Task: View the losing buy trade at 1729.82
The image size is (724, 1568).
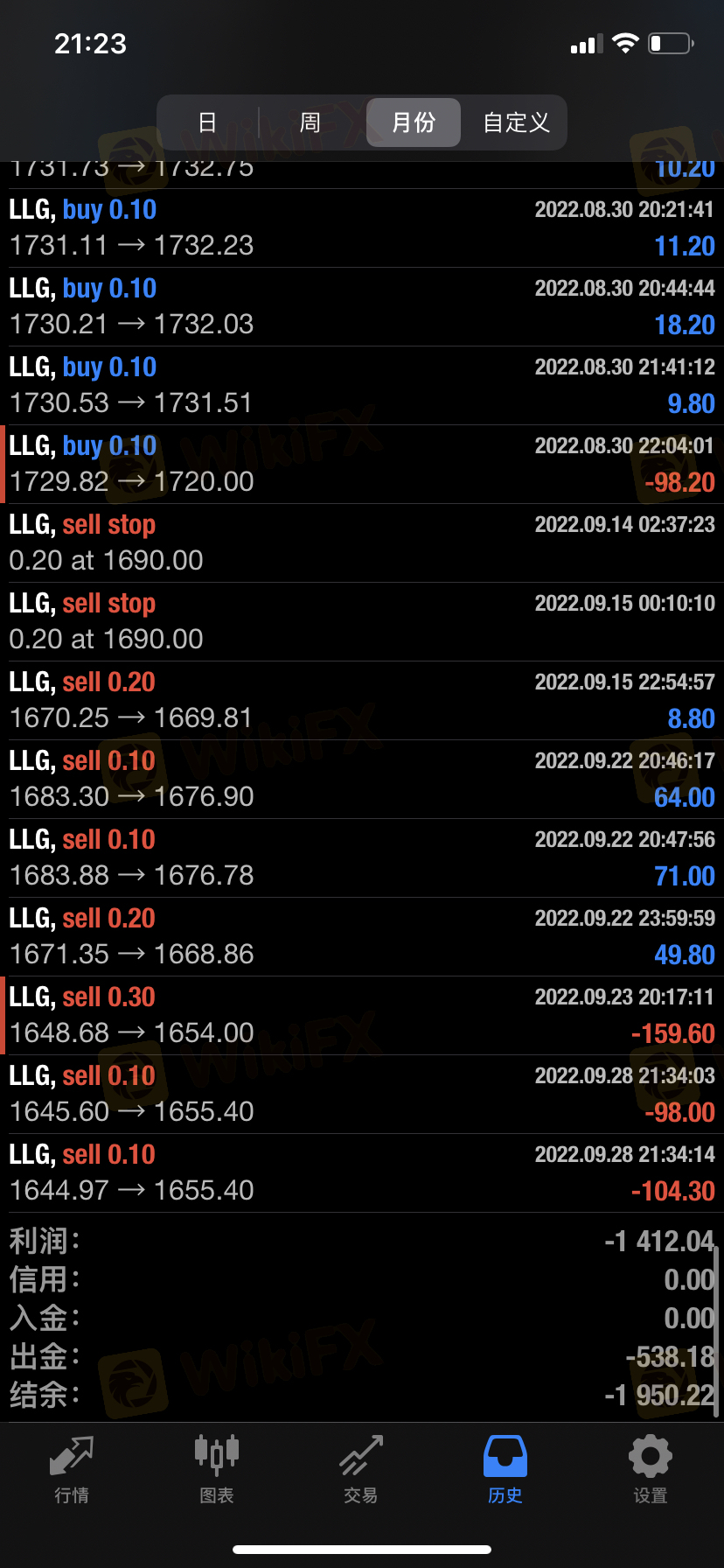Action: (x=362, y=465)
